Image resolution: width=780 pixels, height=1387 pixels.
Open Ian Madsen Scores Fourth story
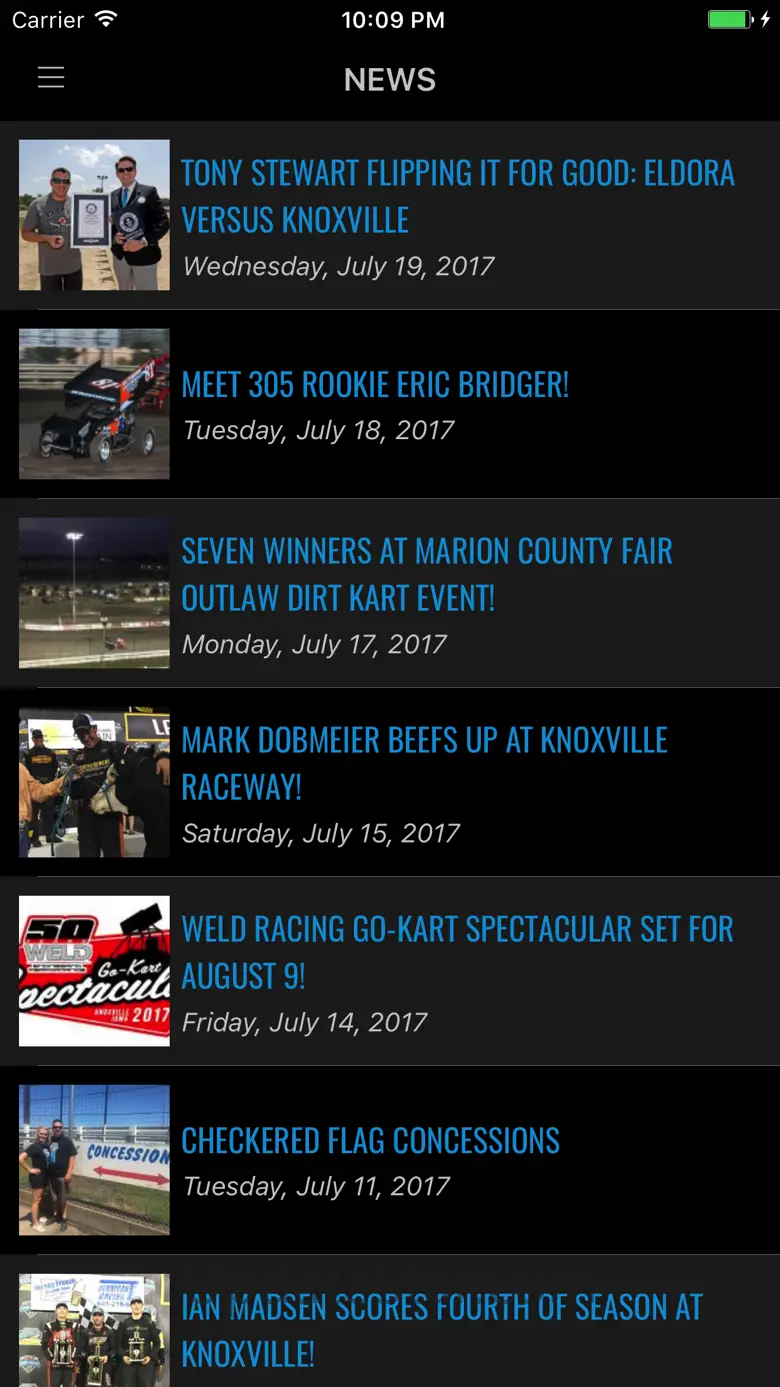coord(390,1321)
